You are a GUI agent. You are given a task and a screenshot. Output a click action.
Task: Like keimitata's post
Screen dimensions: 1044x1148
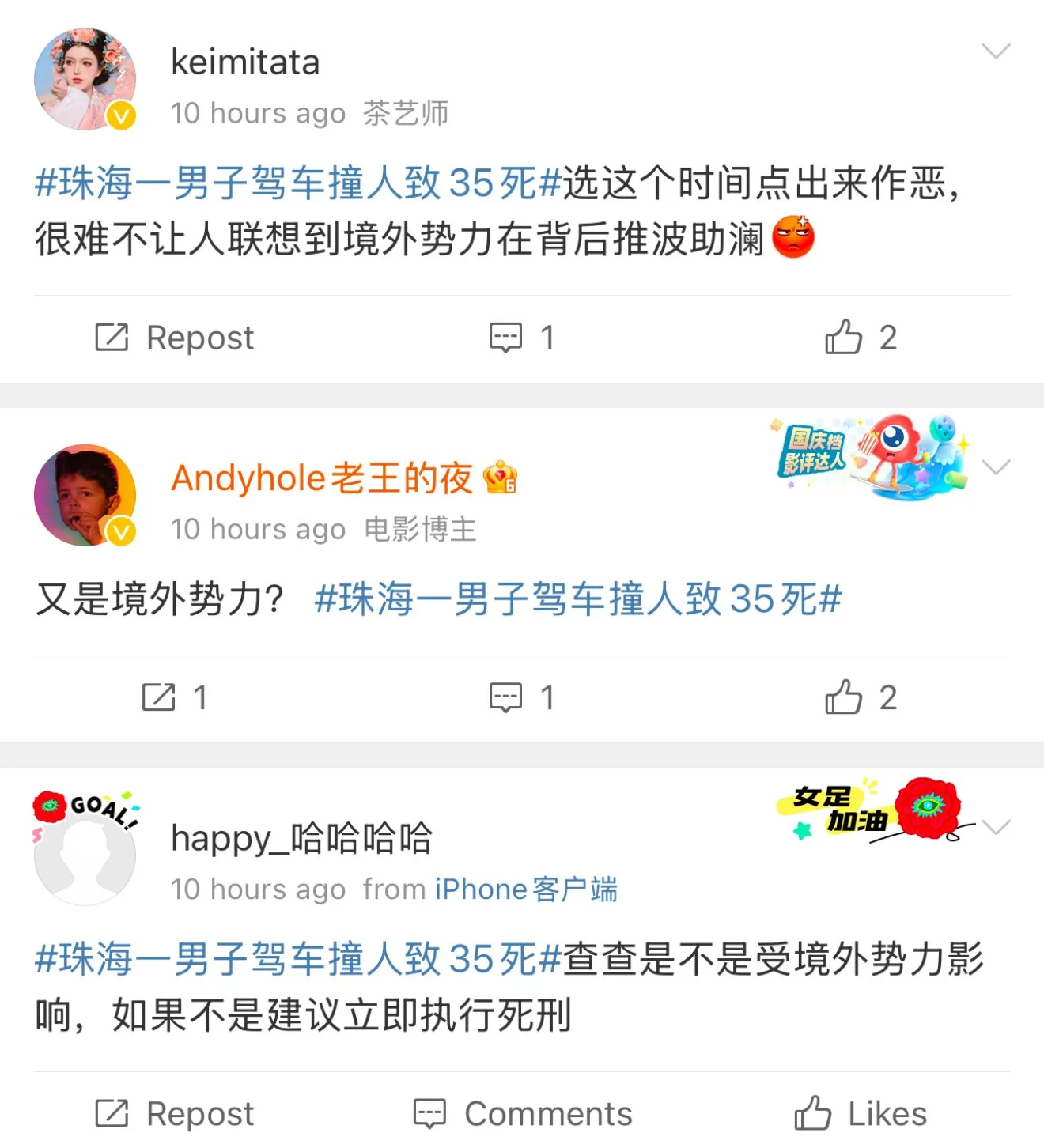coord(860,338)
